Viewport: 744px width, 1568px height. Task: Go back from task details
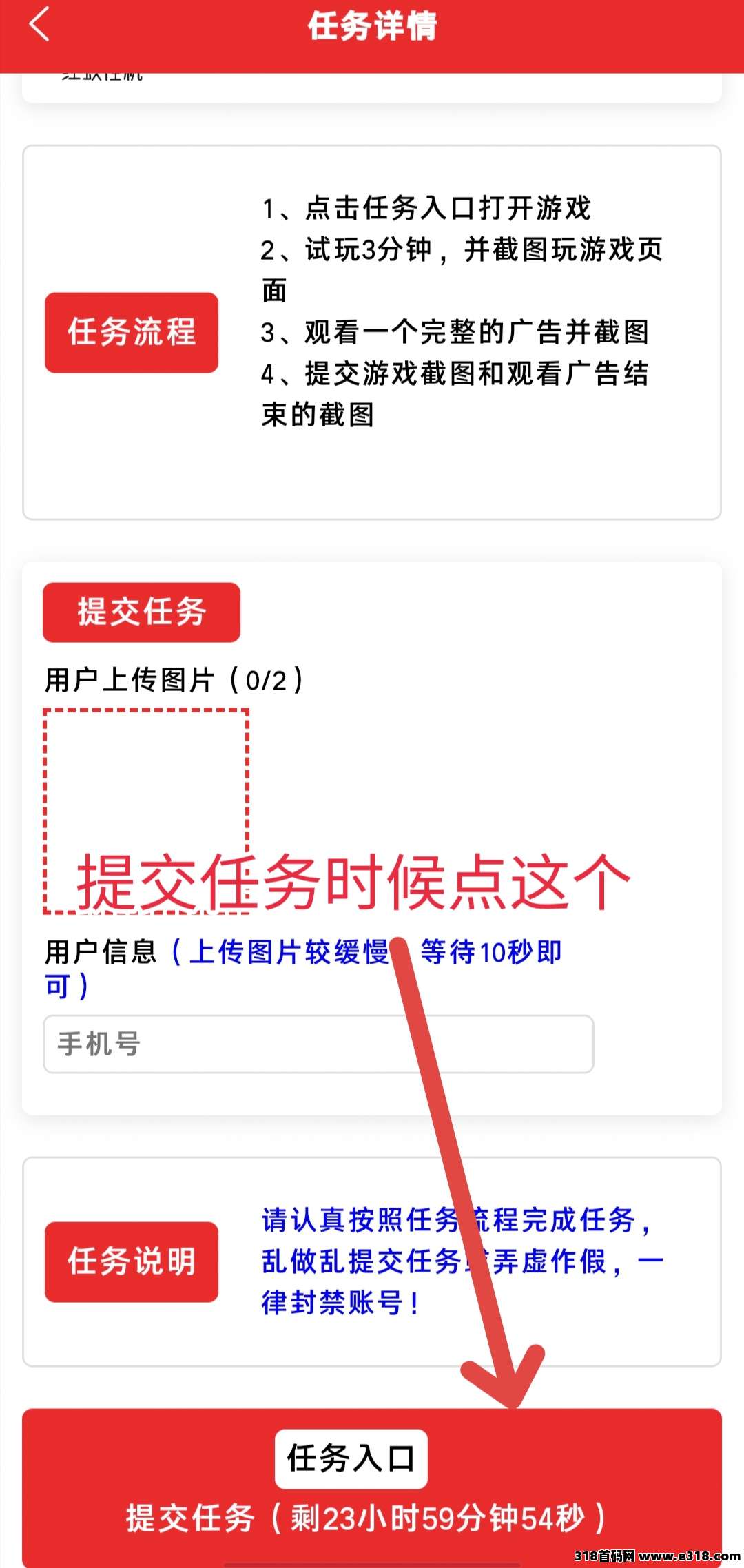click(x=39, y=25)
